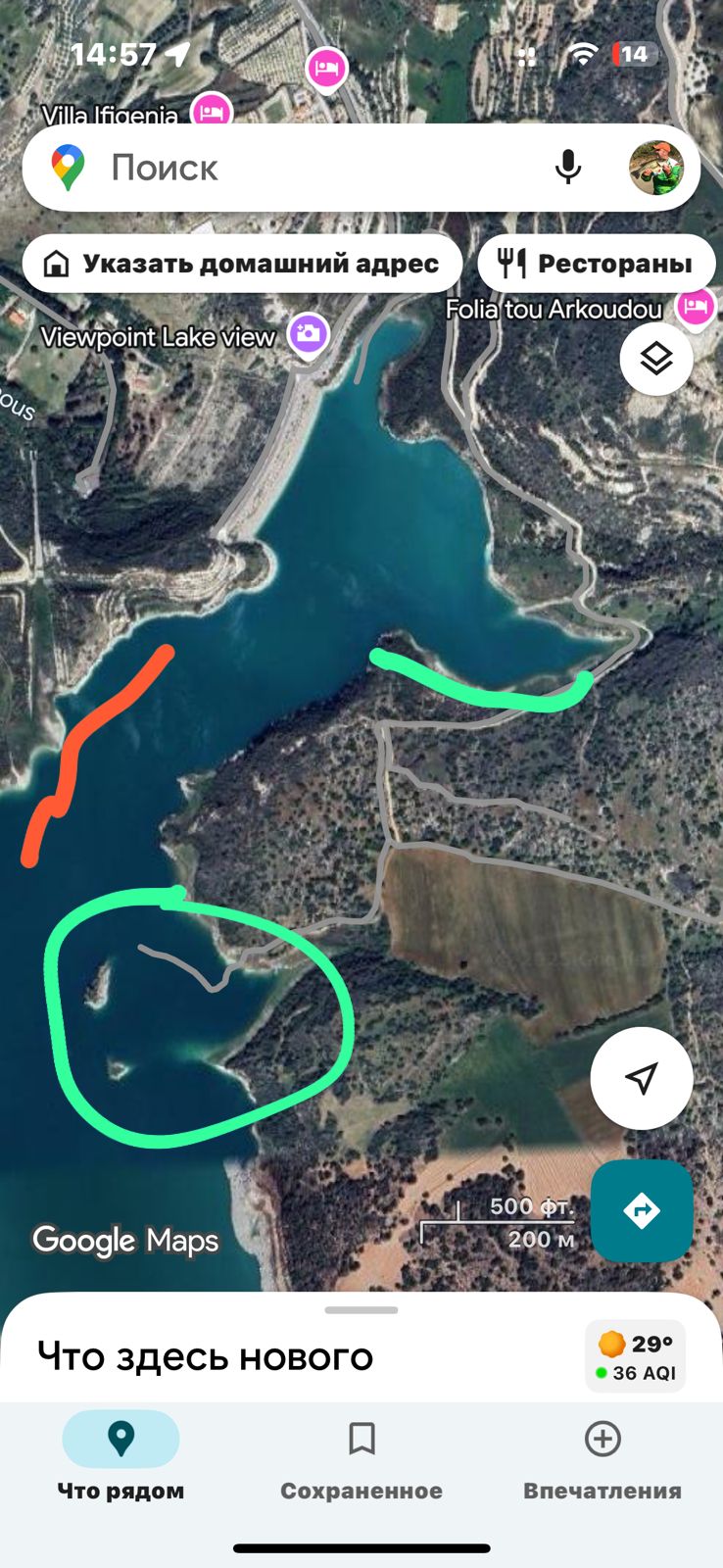Screen dimensions: 723x1568
Task: Open directions with the route button
Action: click(x=642, y=1210)
